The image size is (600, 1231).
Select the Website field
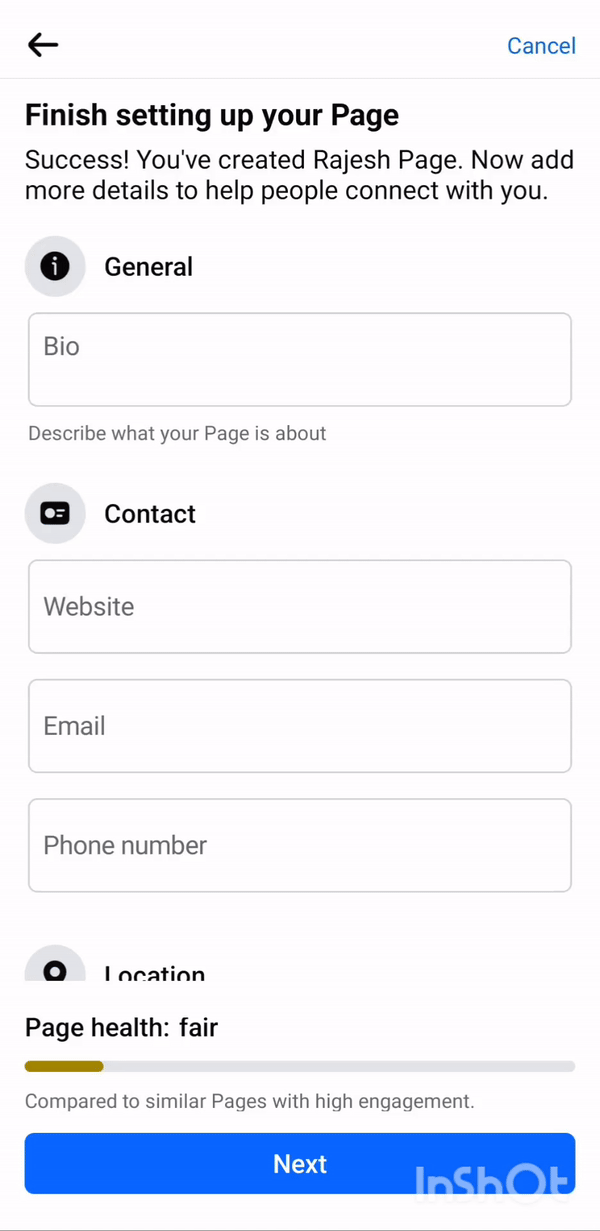coord(300,607)
